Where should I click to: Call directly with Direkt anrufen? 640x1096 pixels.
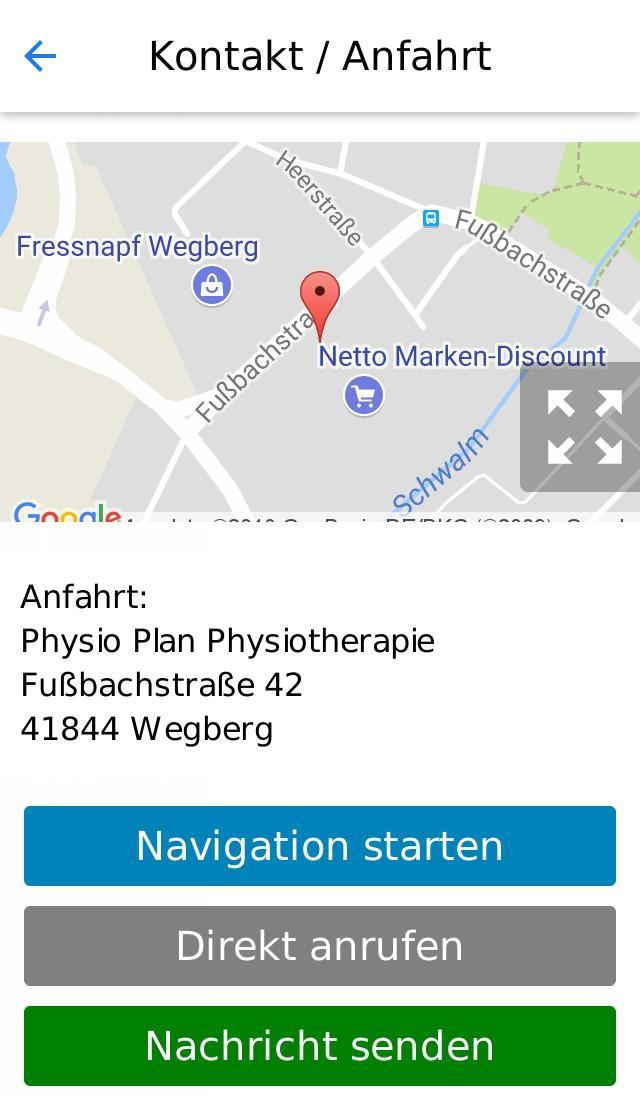320,946
